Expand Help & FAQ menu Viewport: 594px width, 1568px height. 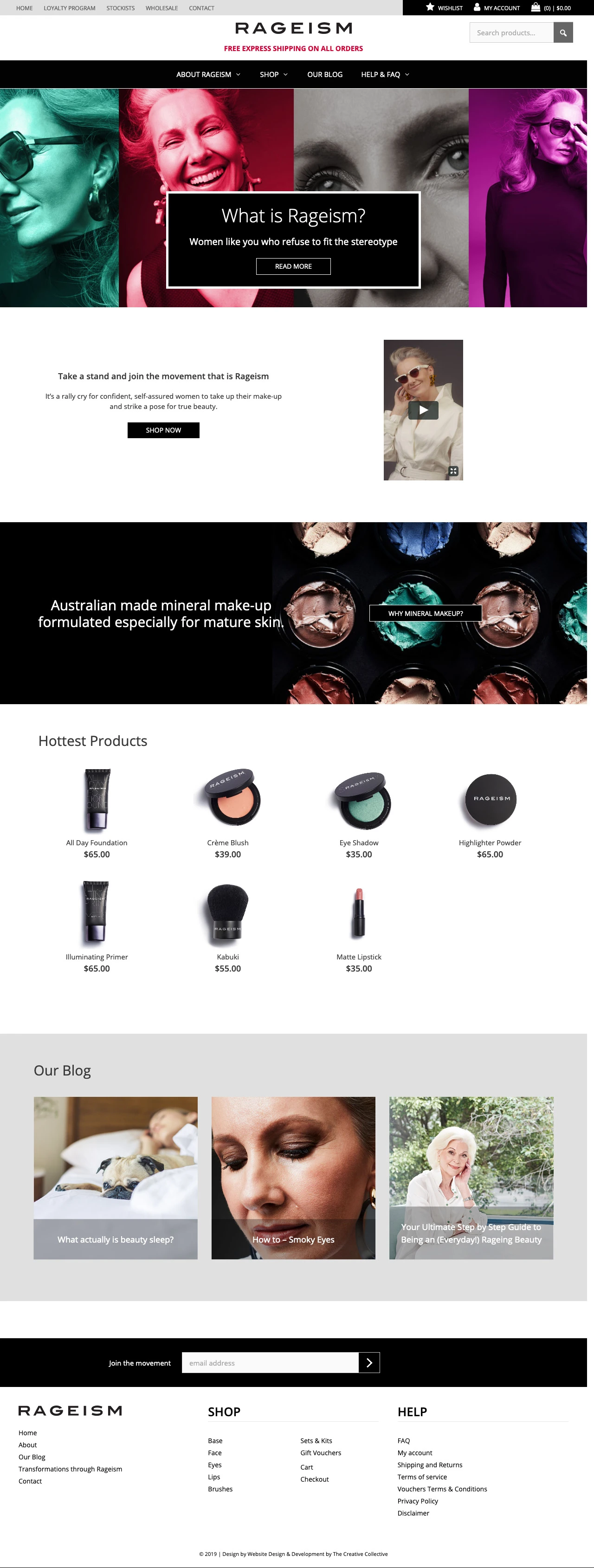click(x=385, y=74)
